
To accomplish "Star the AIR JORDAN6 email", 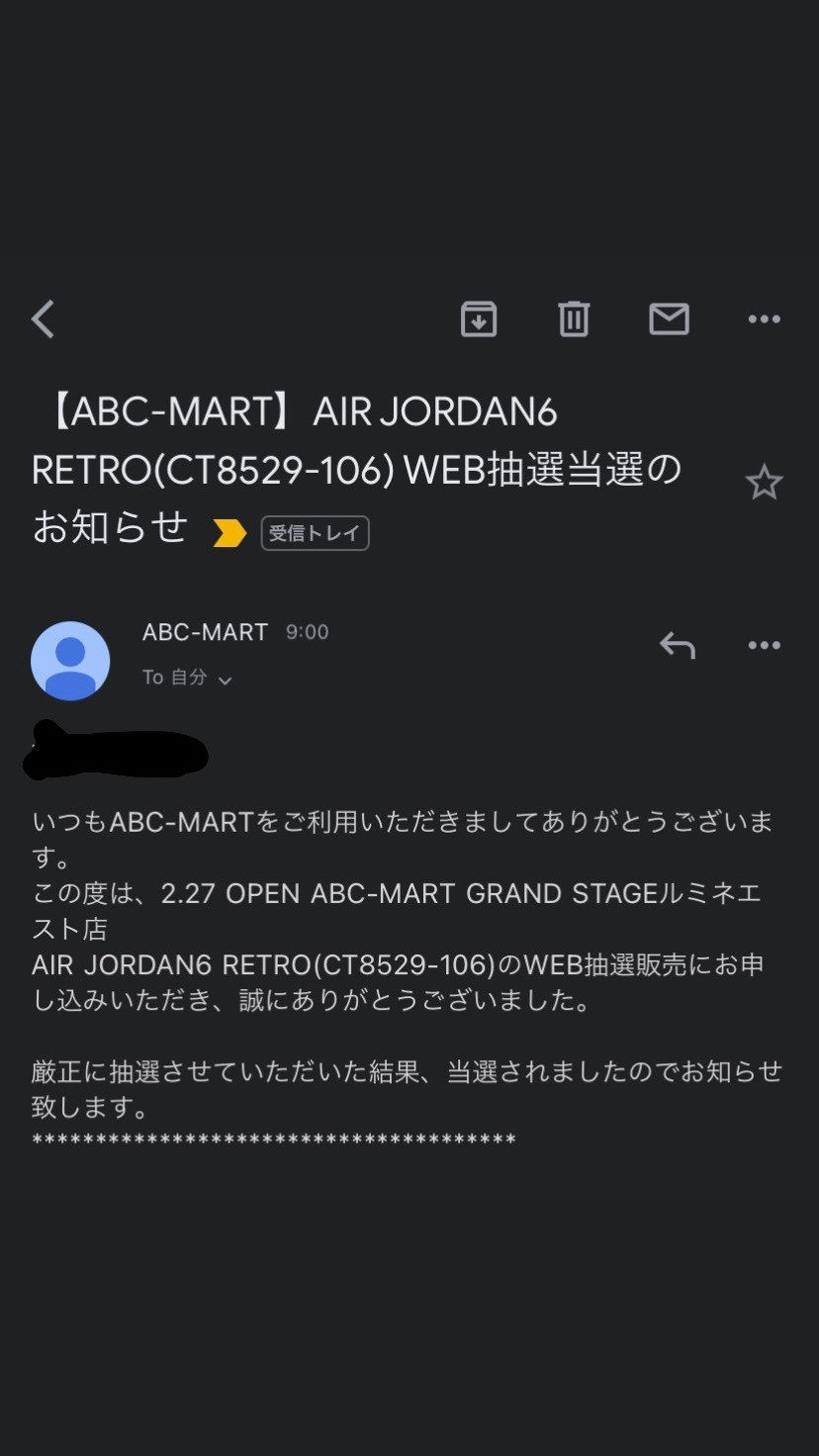I will (765, 481).
